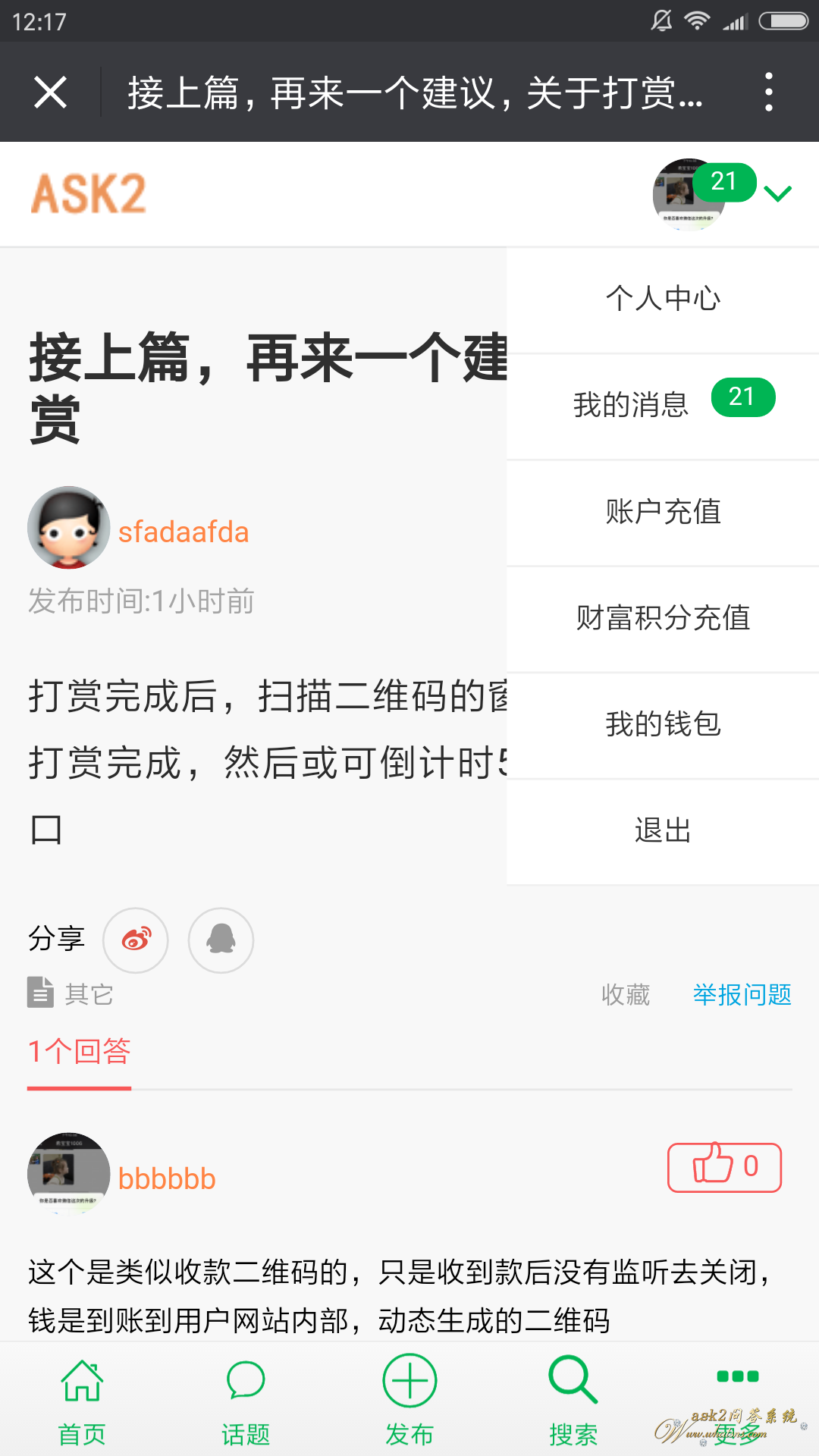Viewport: 819px width, 1456px height.
Task: Report via 举报问题 link
Action: pos(742,994)
